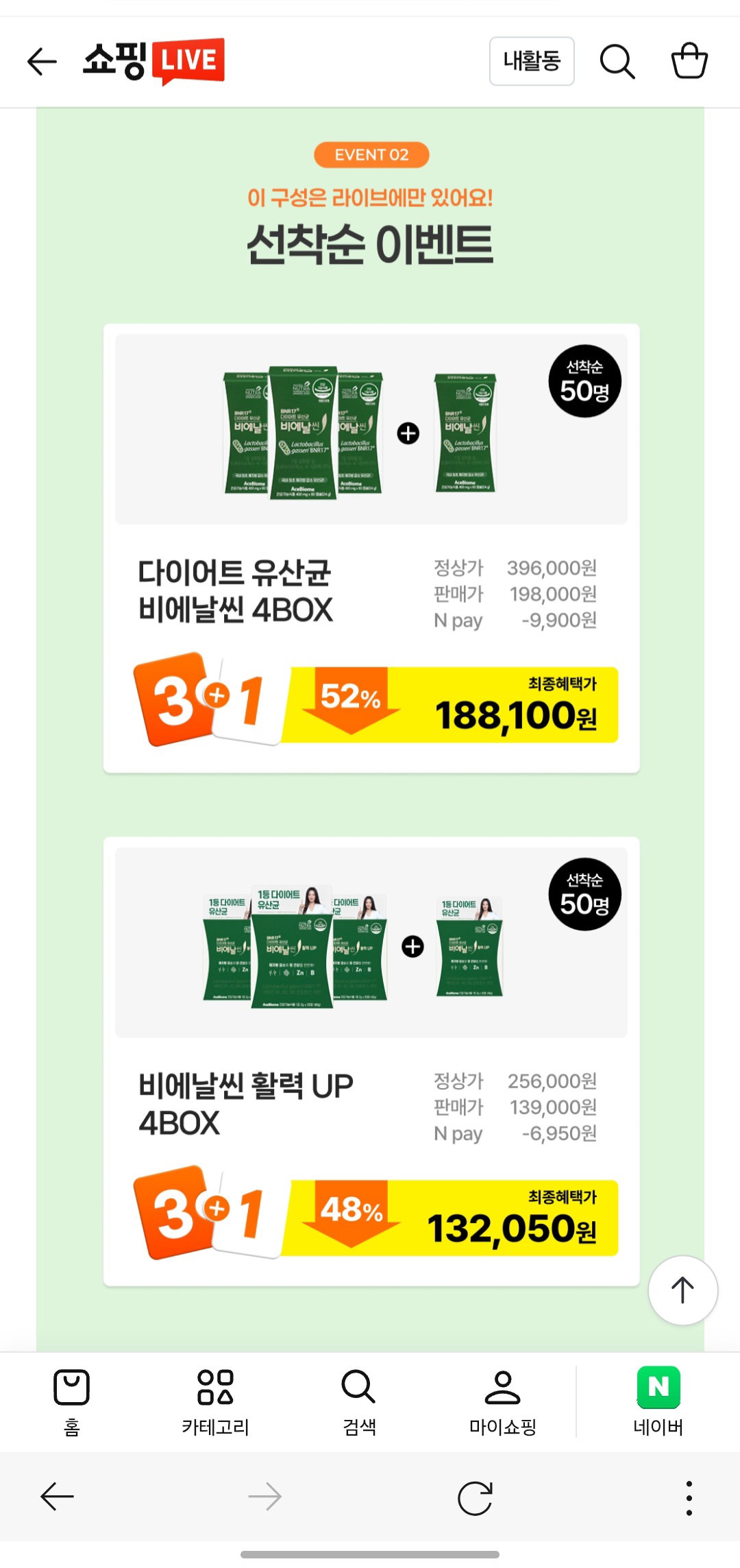Viewport: 740px width, 1568px height.
Task: Open search from the top bar
Action: click(x=617, y=62)
